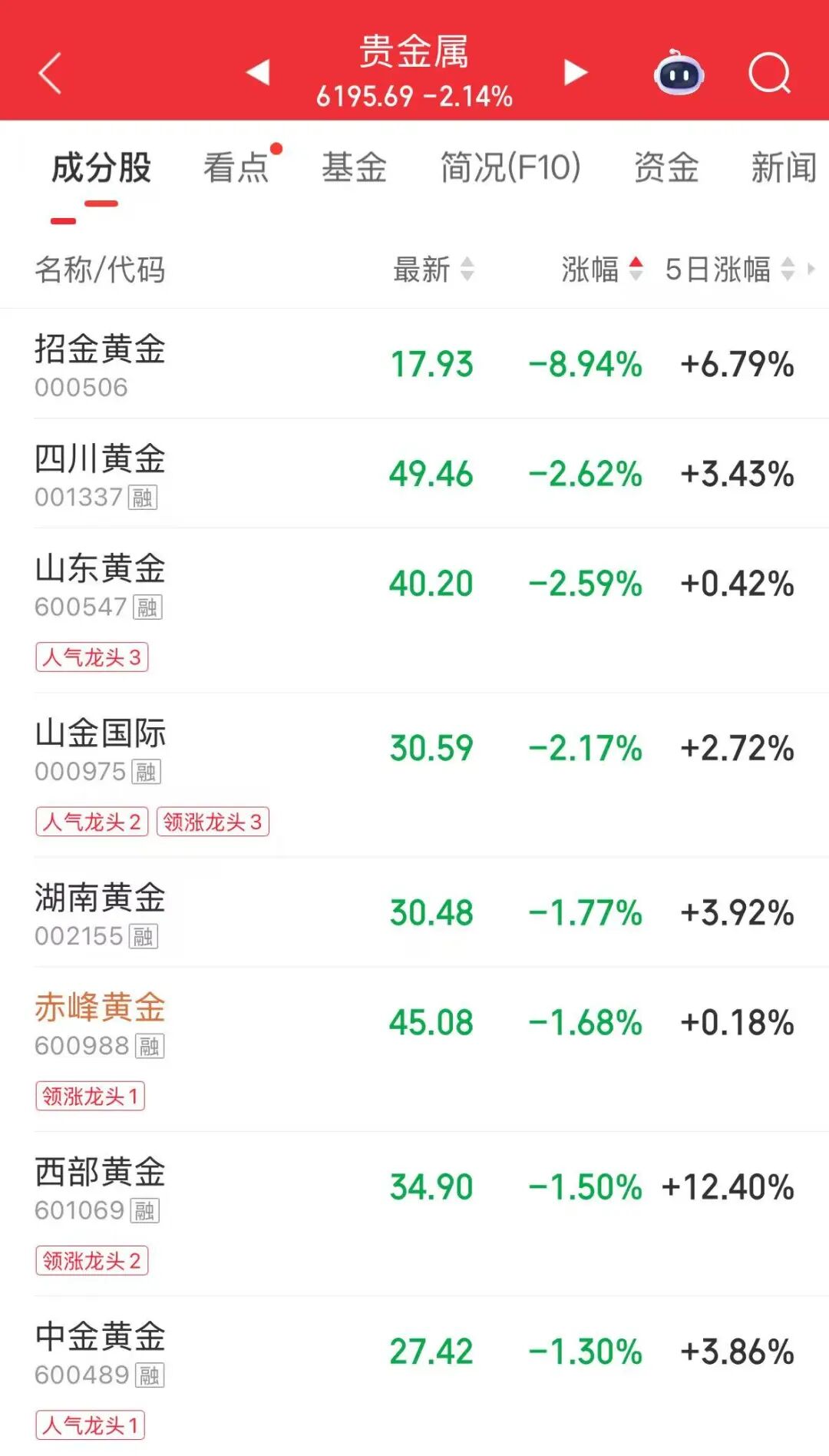This screenshot has width=829, height=1456.
Task: Open sort dropdown arrows under 最新
Action: (468, 270)
